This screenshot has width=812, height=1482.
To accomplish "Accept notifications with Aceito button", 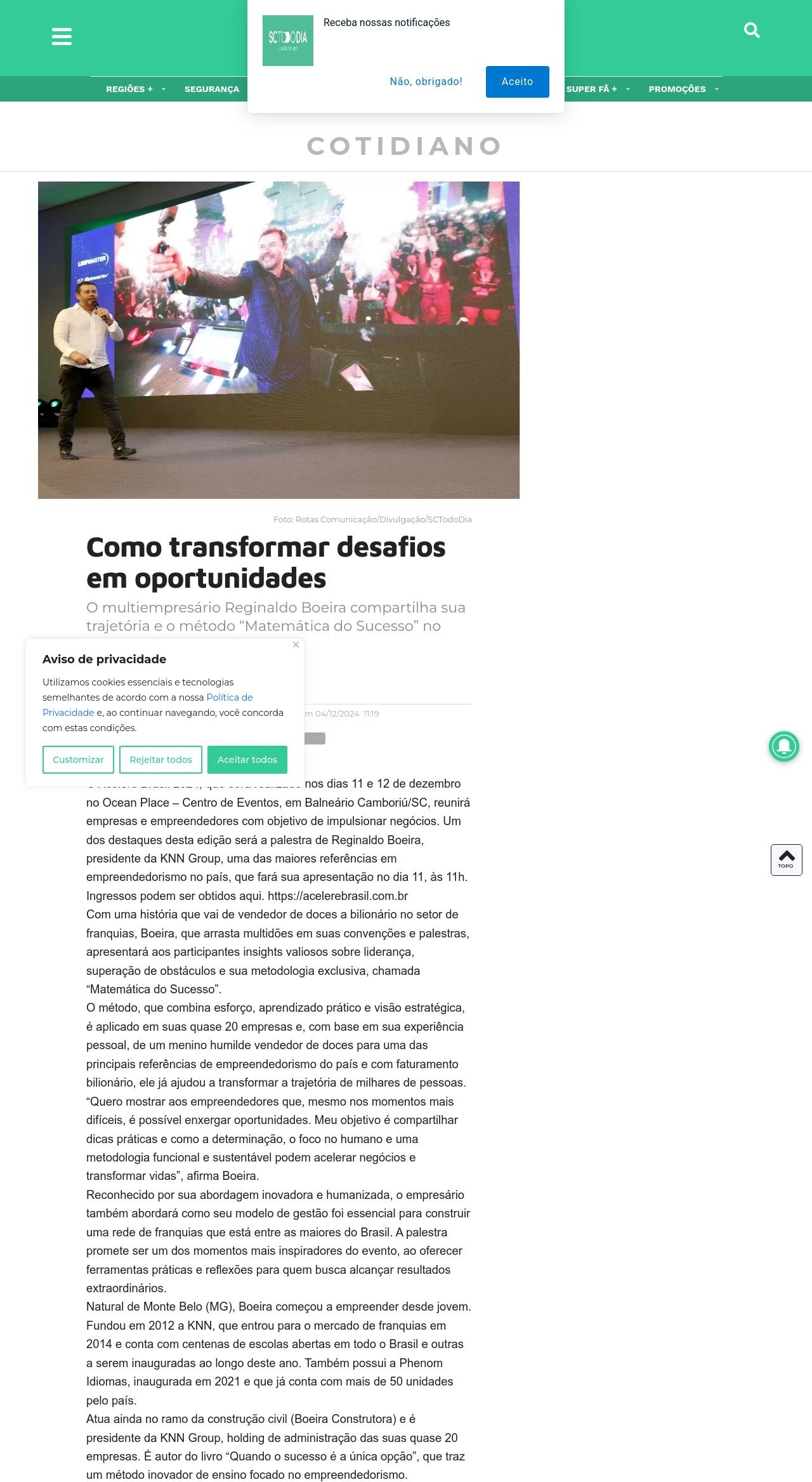I will tap(517, 82).
